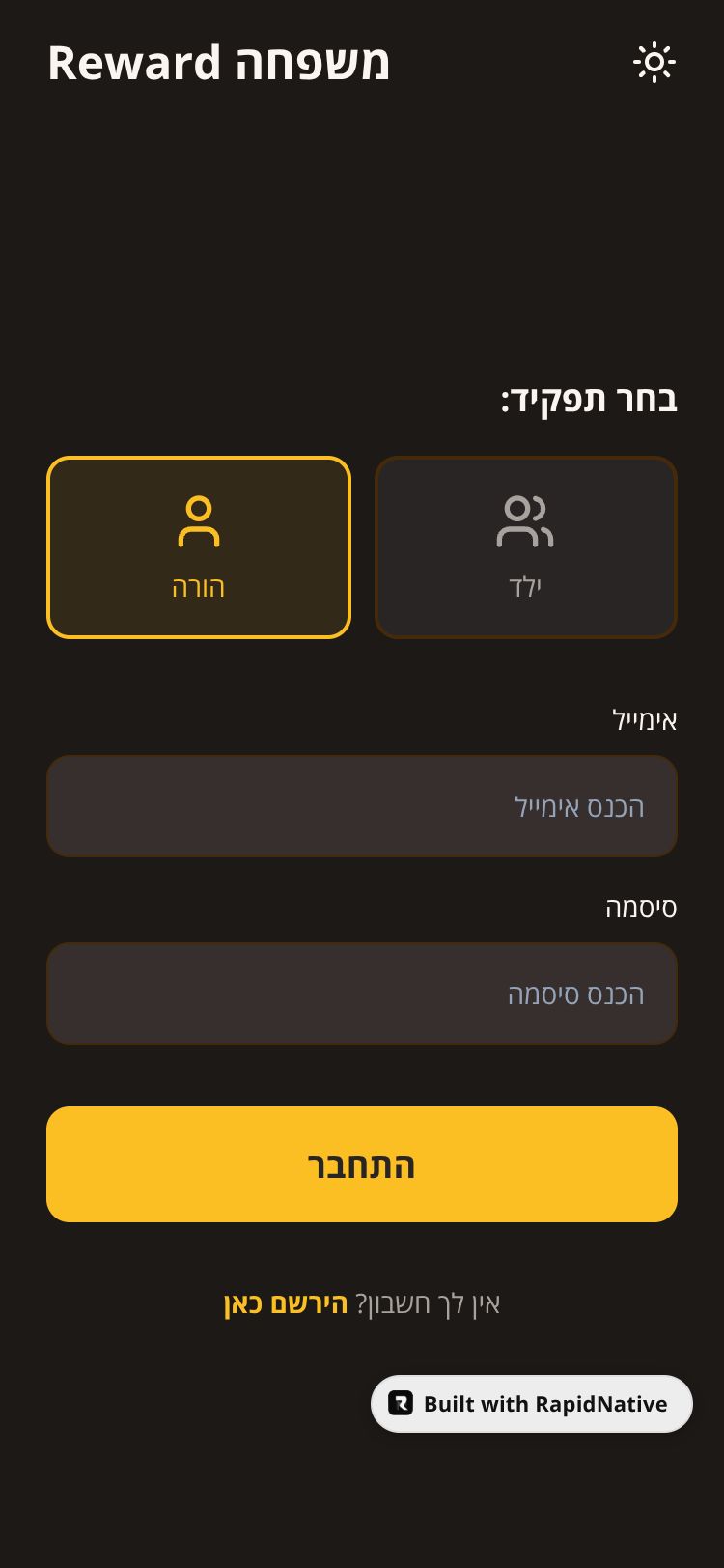Image resolution: width=724 pixels, height=1568 pixels.
Task: Open the הירשם כאן sign-up link
Action: click(x=286, y=1303)
